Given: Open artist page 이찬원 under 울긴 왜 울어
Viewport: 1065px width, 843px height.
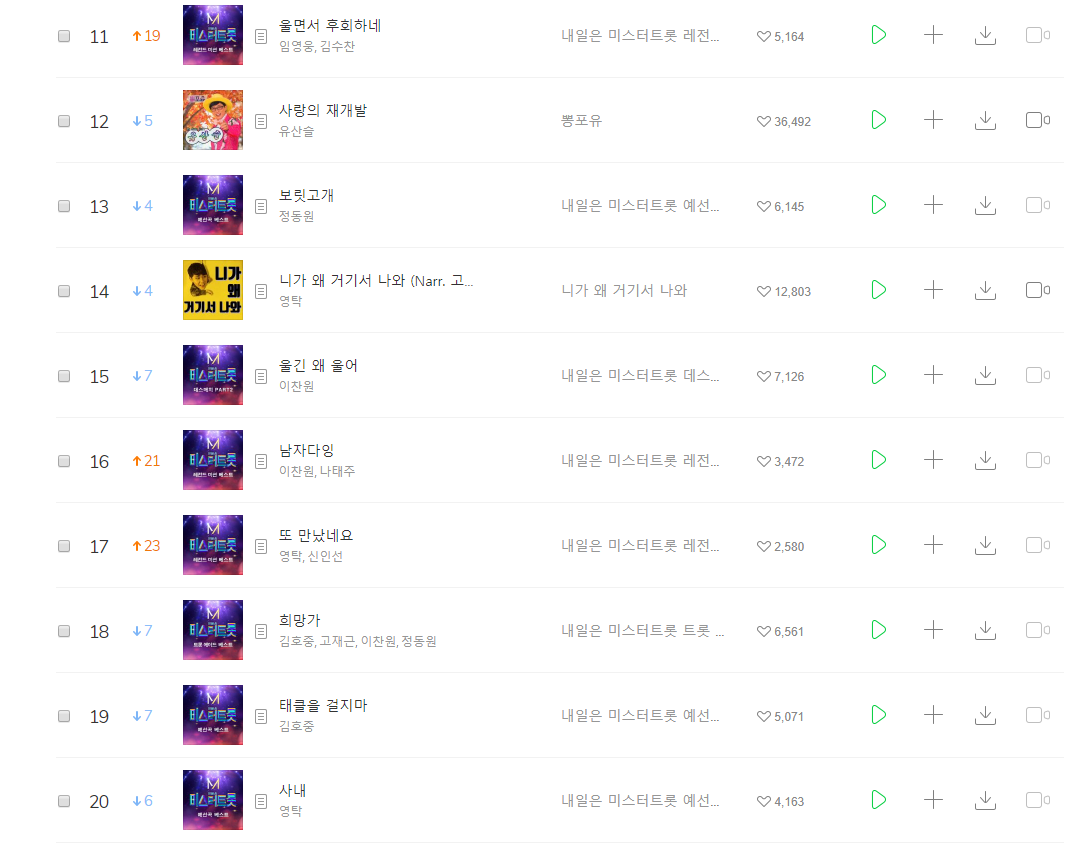Looking at the screenshot, I should pos(296,386).
